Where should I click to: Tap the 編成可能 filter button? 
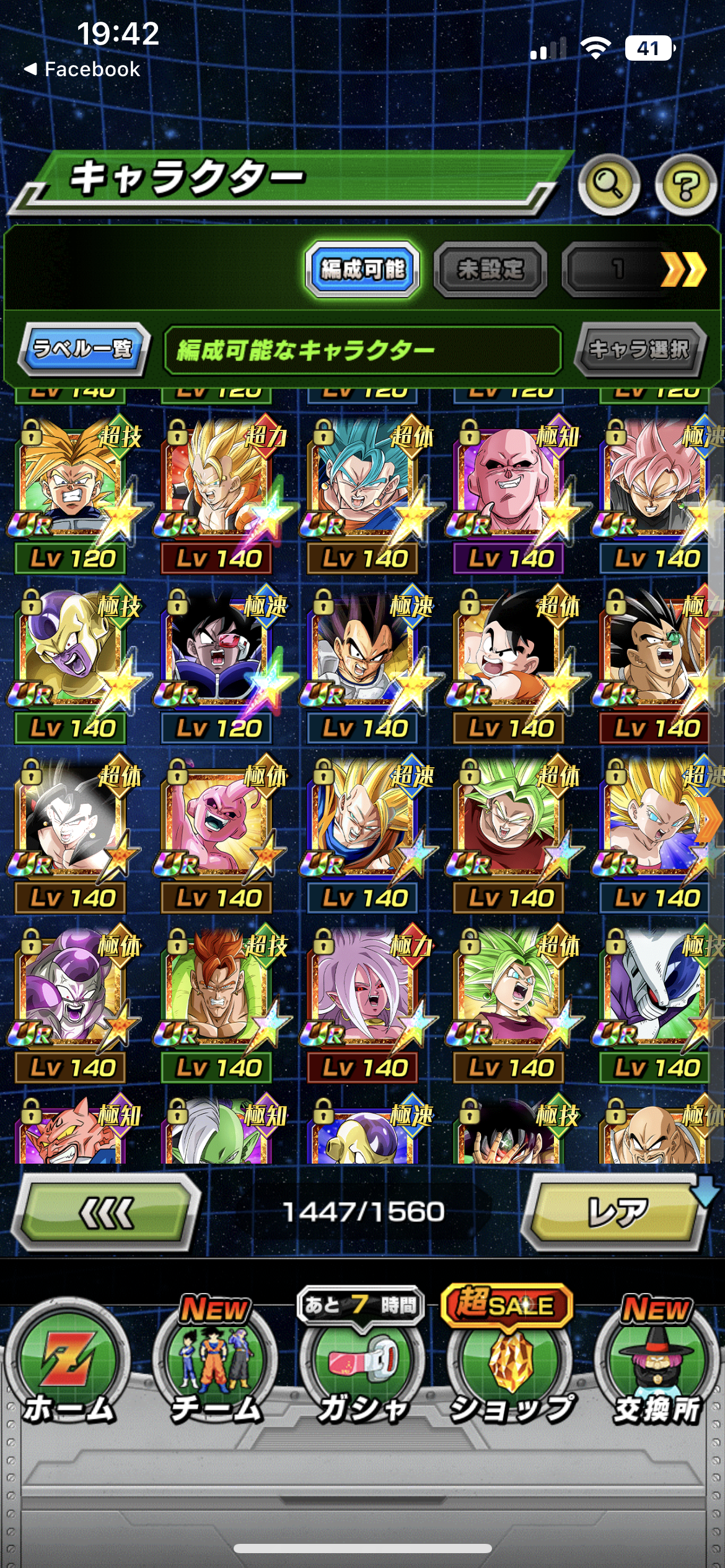tap(362, 269)
